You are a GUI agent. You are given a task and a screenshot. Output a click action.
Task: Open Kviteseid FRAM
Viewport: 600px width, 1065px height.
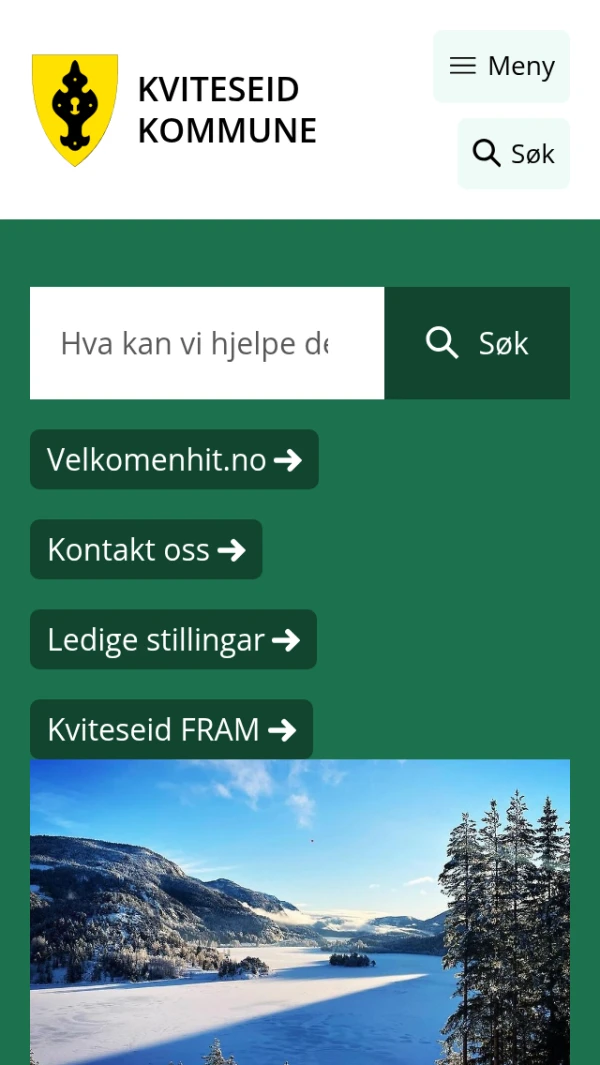(171, 730)
